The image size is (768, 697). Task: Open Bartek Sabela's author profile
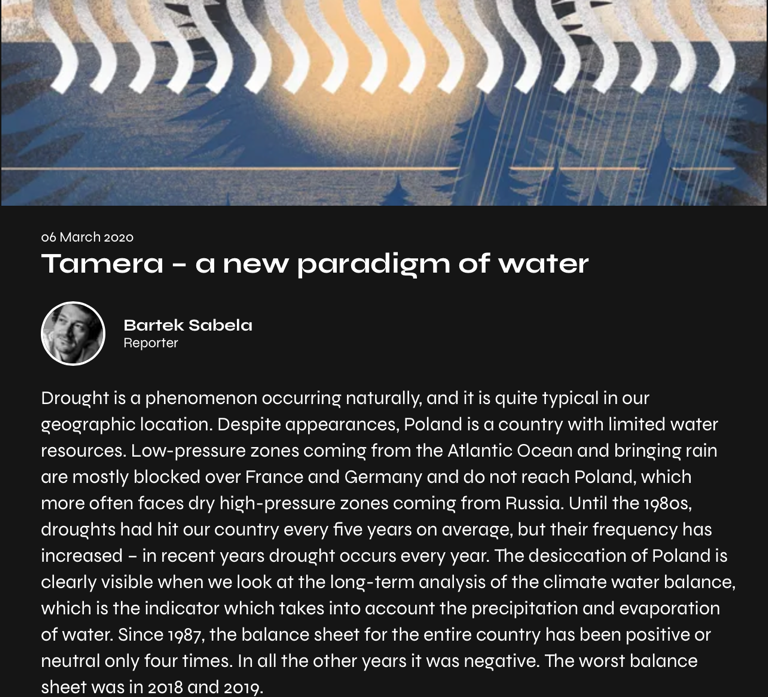point(187,325)
